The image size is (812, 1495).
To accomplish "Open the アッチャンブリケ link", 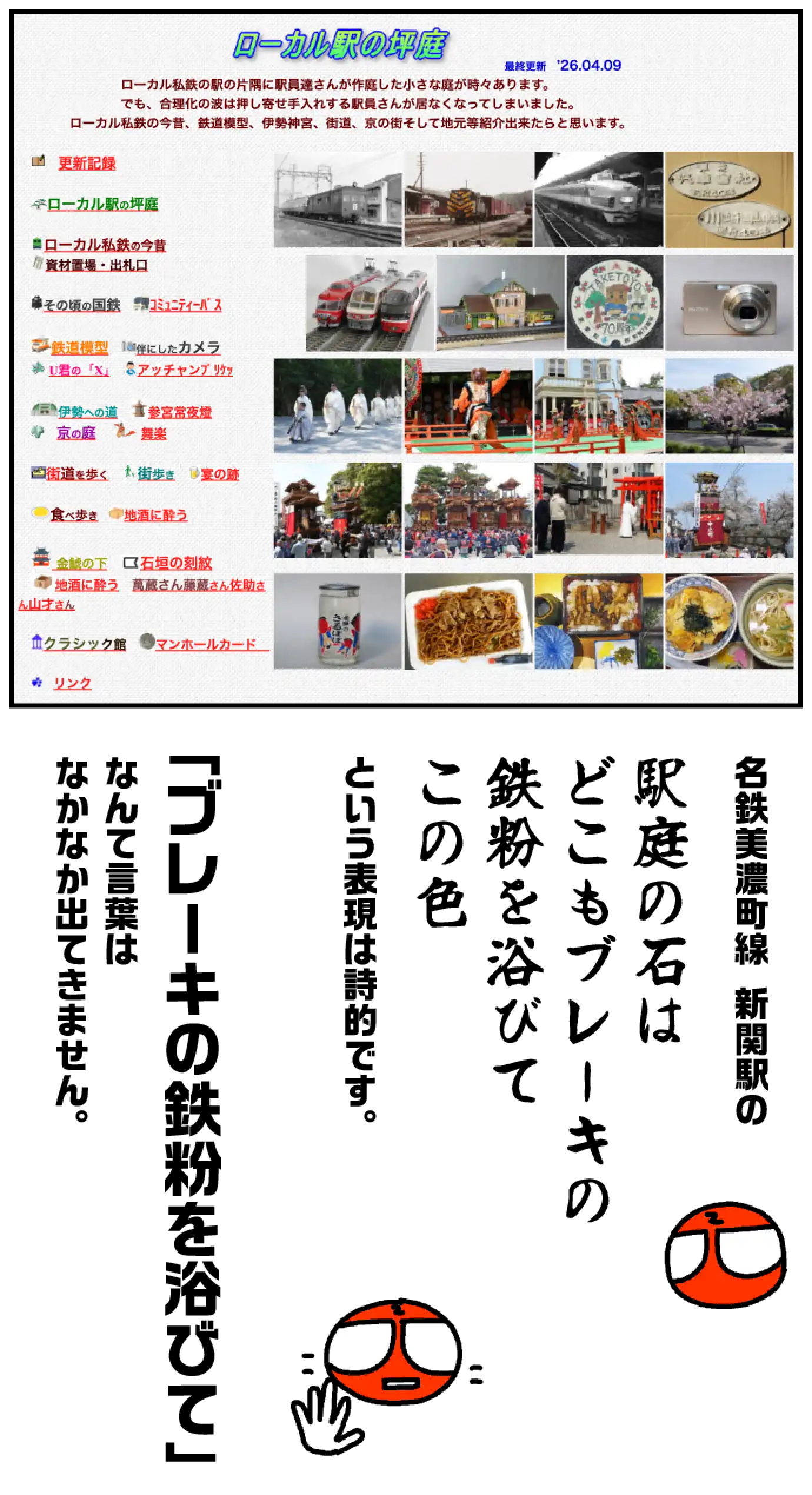I will [185, 370].
